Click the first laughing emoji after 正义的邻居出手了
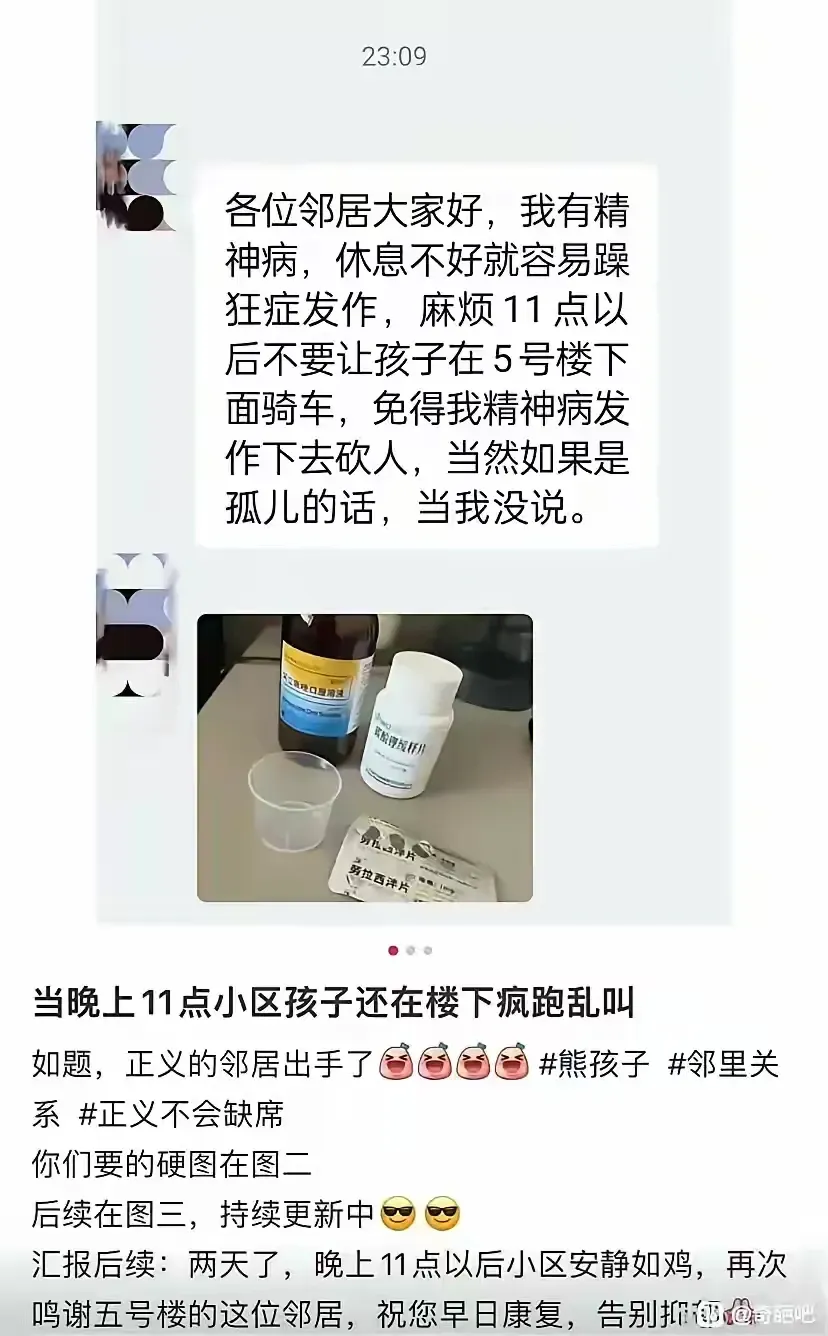Screen dimensions: 828x1336 click(x=397, y=1063)
